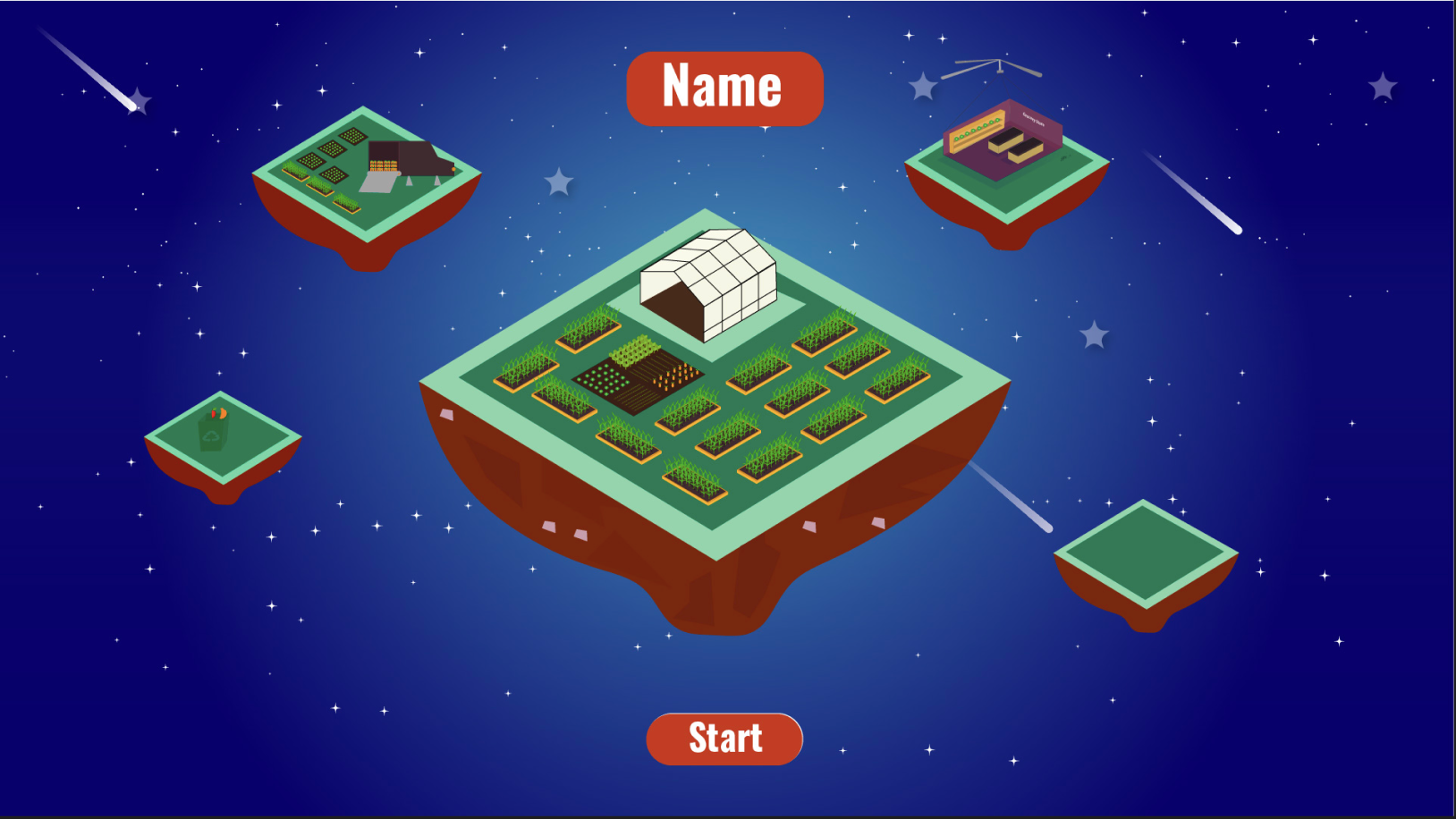
Task: Tap the Start button
Action: click(724, 739)
